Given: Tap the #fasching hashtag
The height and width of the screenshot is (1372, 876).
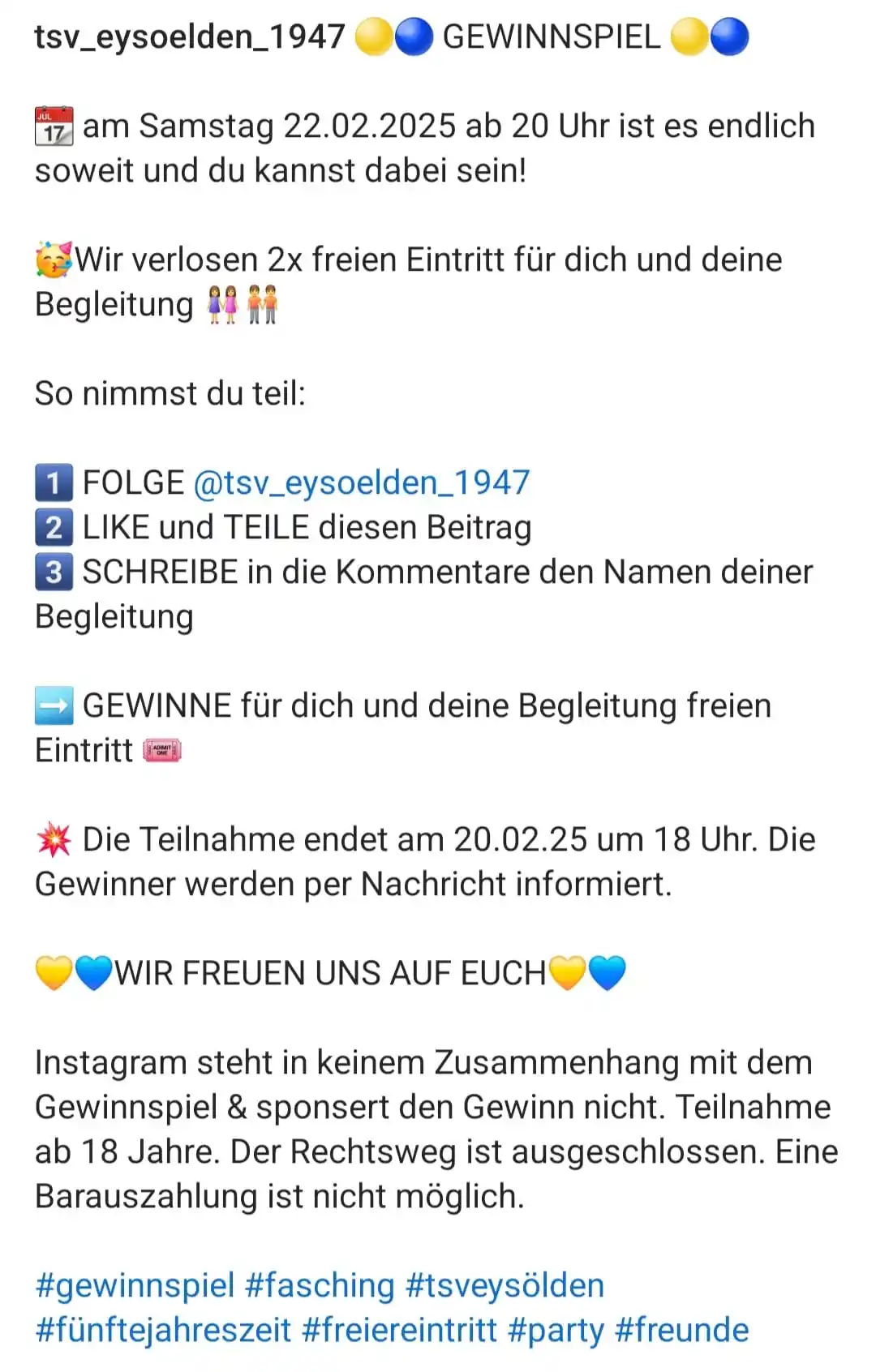Looking at the screenshot, I should [x=320, y=1286].
